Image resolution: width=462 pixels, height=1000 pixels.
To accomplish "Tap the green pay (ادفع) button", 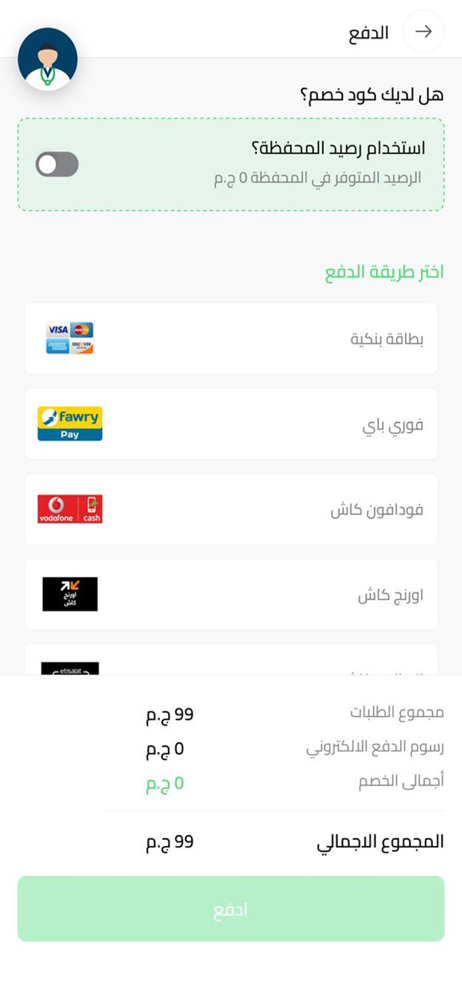I will pos(231,909).
